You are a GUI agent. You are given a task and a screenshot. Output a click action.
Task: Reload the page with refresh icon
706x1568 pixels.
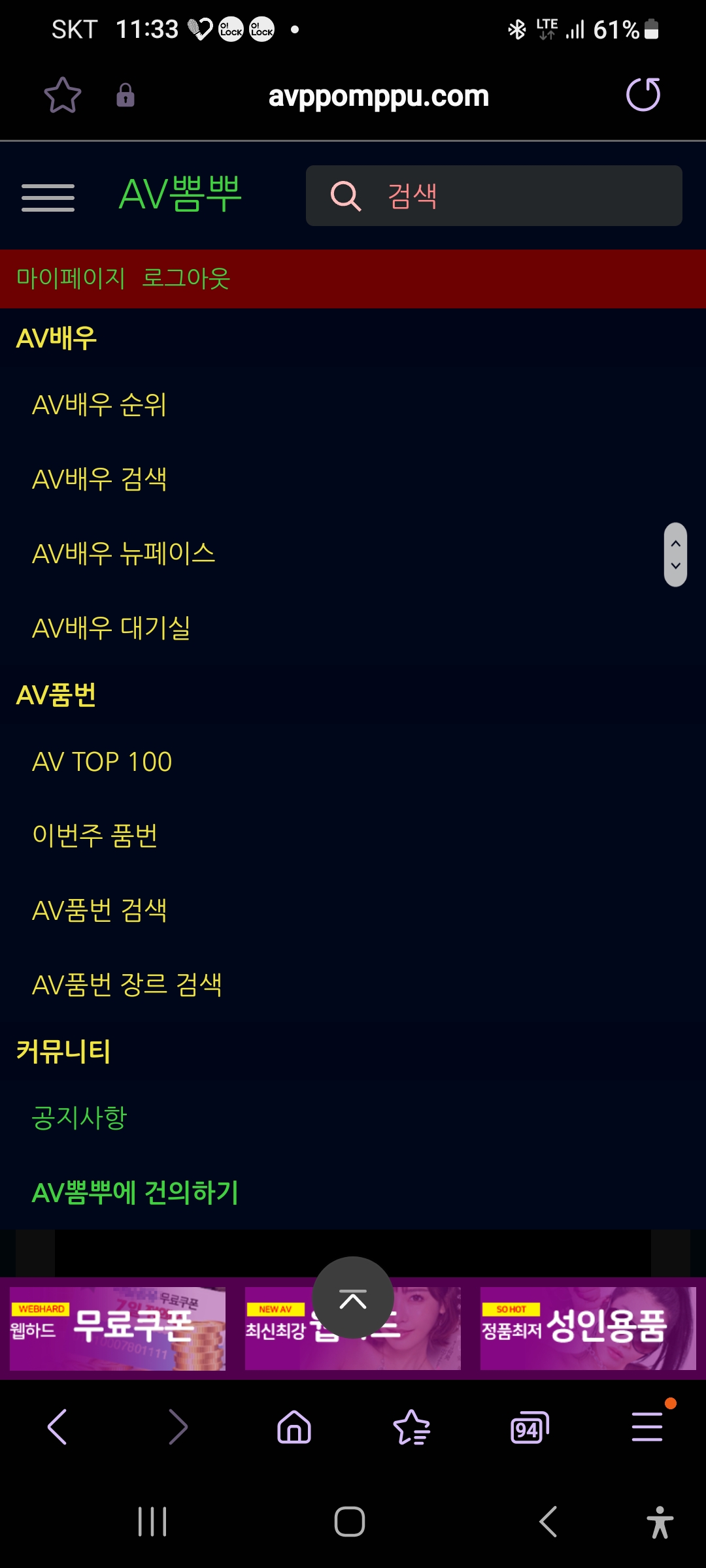(643, 95)
